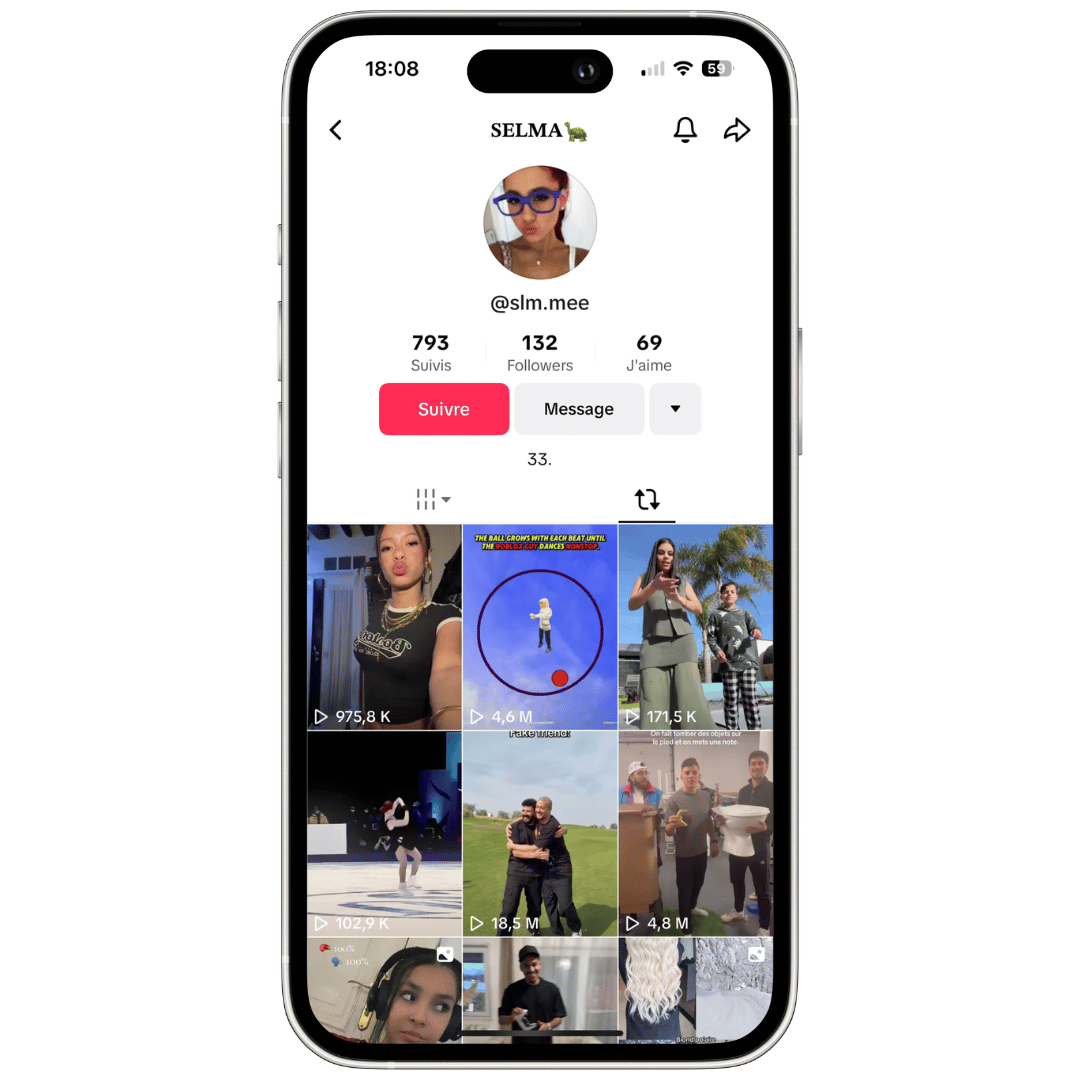
Task: Switch to the videos grid tab
Action: click(x=433, y=499)
